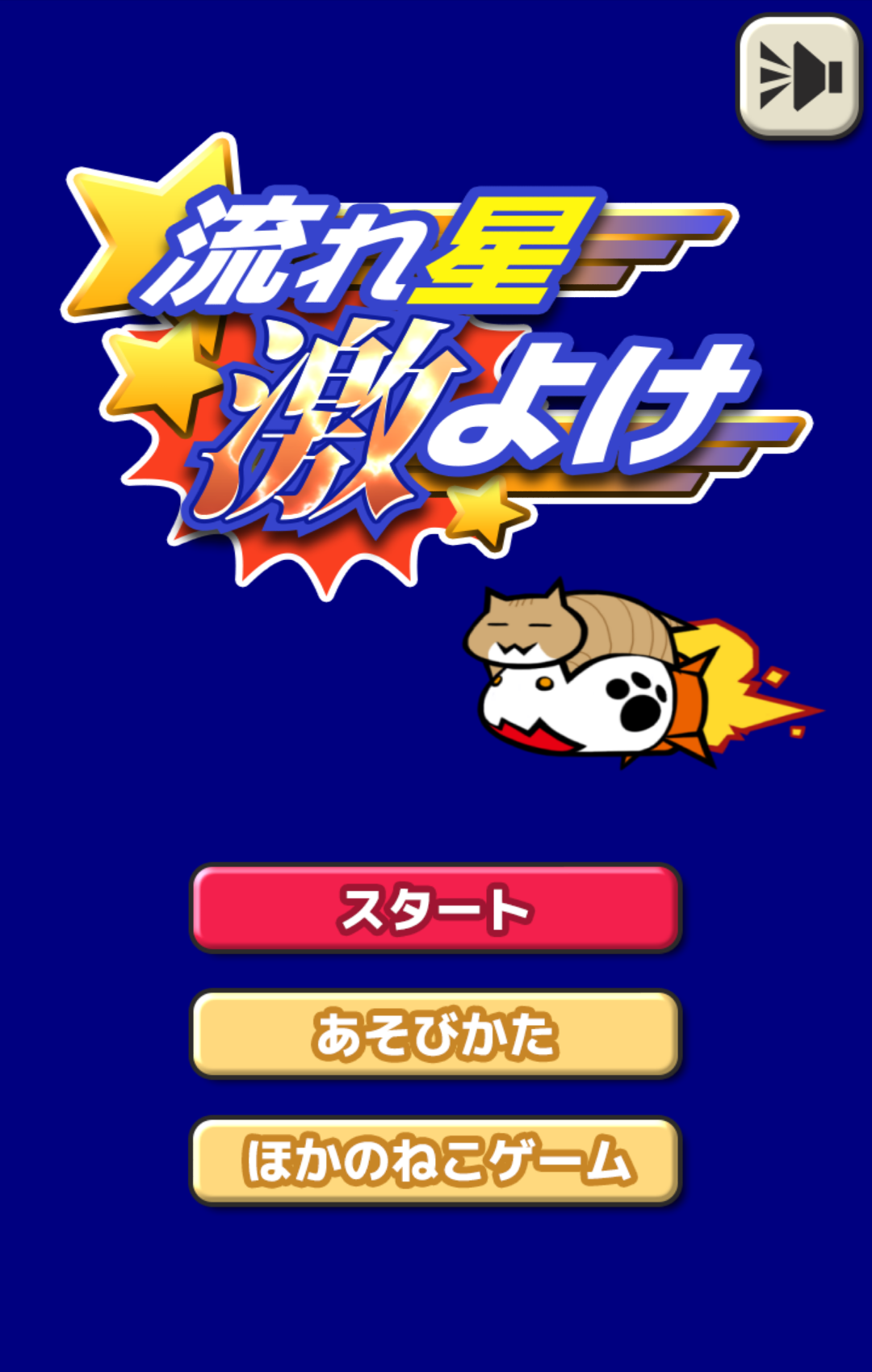Open あそびかた how-to-play instructions
This screenshot has height=1372, width=872.
(436, 1034)
